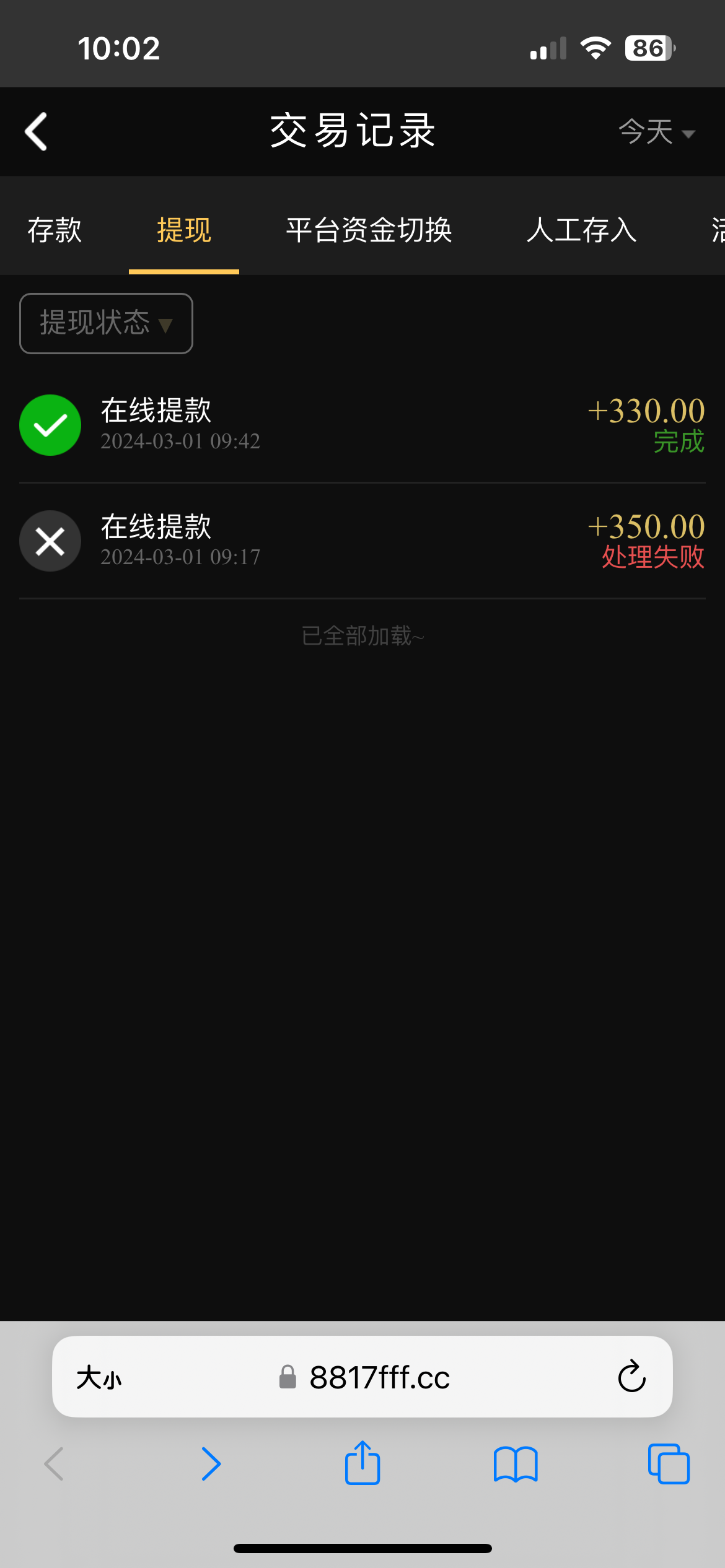Show all open Safari tabs
Screen dimensions: 725x1568
[668, 1464]
